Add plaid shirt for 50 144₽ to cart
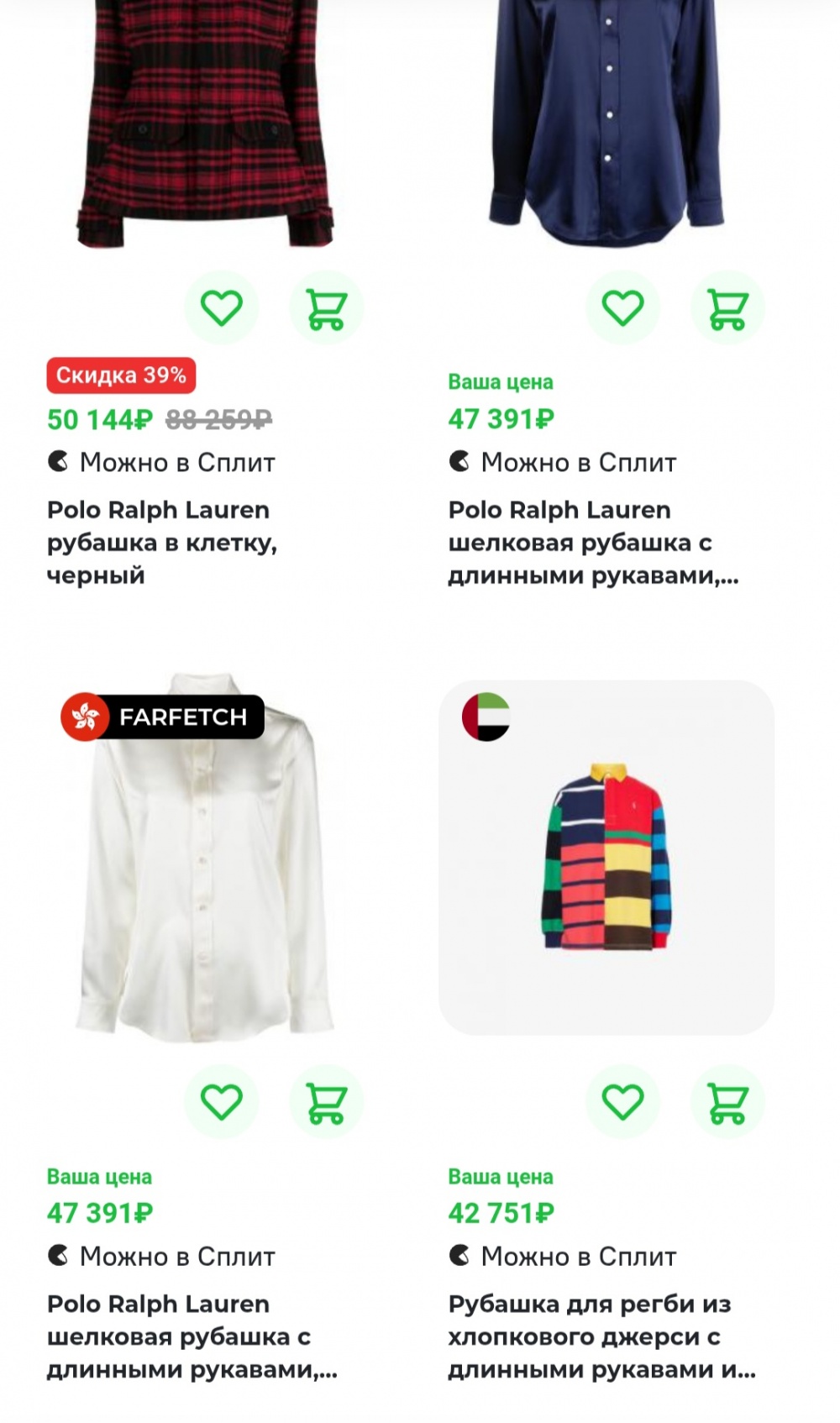The height and width of the screenshot is (1423, 840). pyautogui.click(x=326, y=308)
